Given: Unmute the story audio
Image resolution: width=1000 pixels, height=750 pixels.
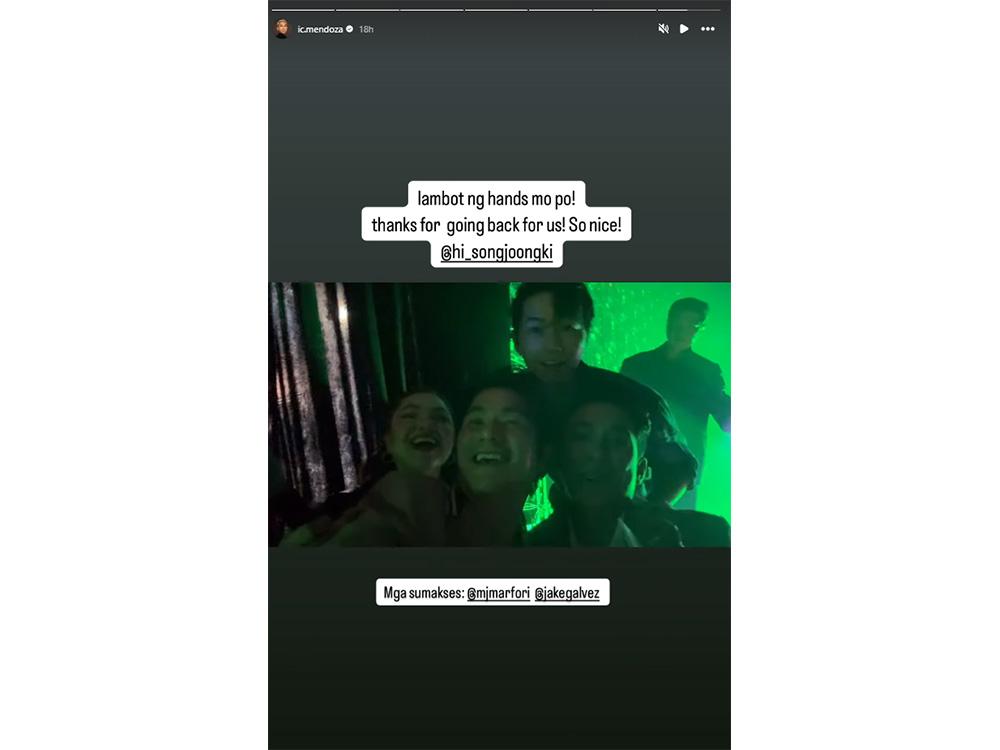Looking at the screenshot, I should pyautogui.click(x=663, y=29).
